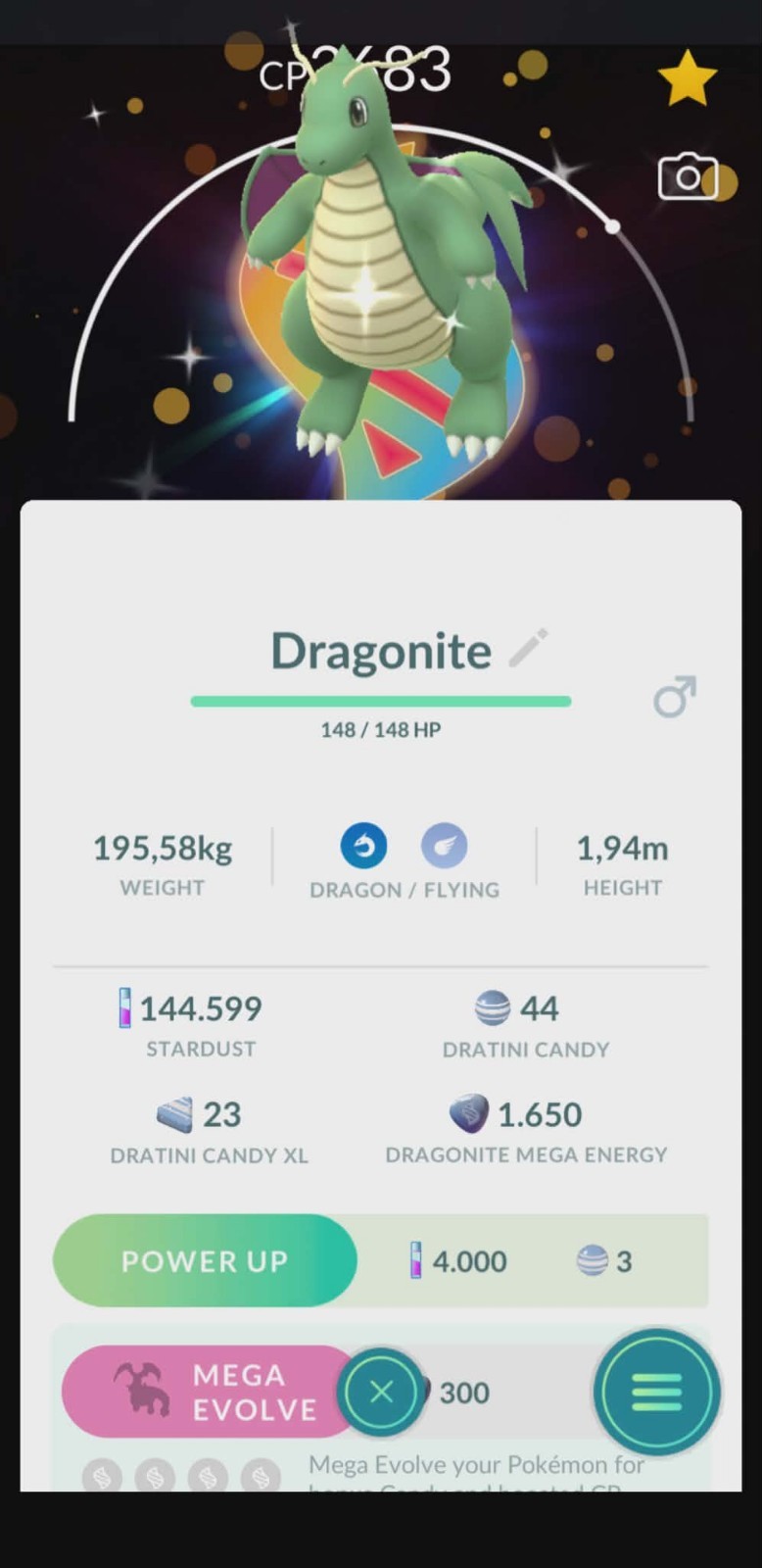
Task: Tap the Dragon type icon
Action: click(362, 846)
